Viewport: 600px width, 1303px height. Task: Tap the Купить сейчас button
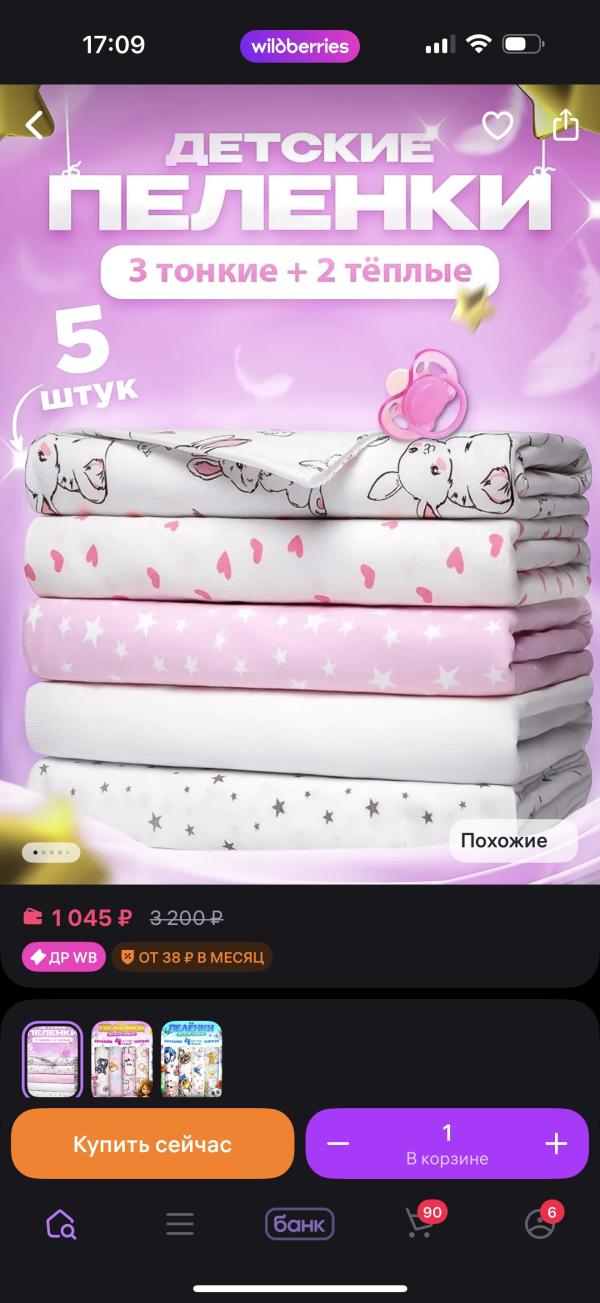(x=152, y=1145)
